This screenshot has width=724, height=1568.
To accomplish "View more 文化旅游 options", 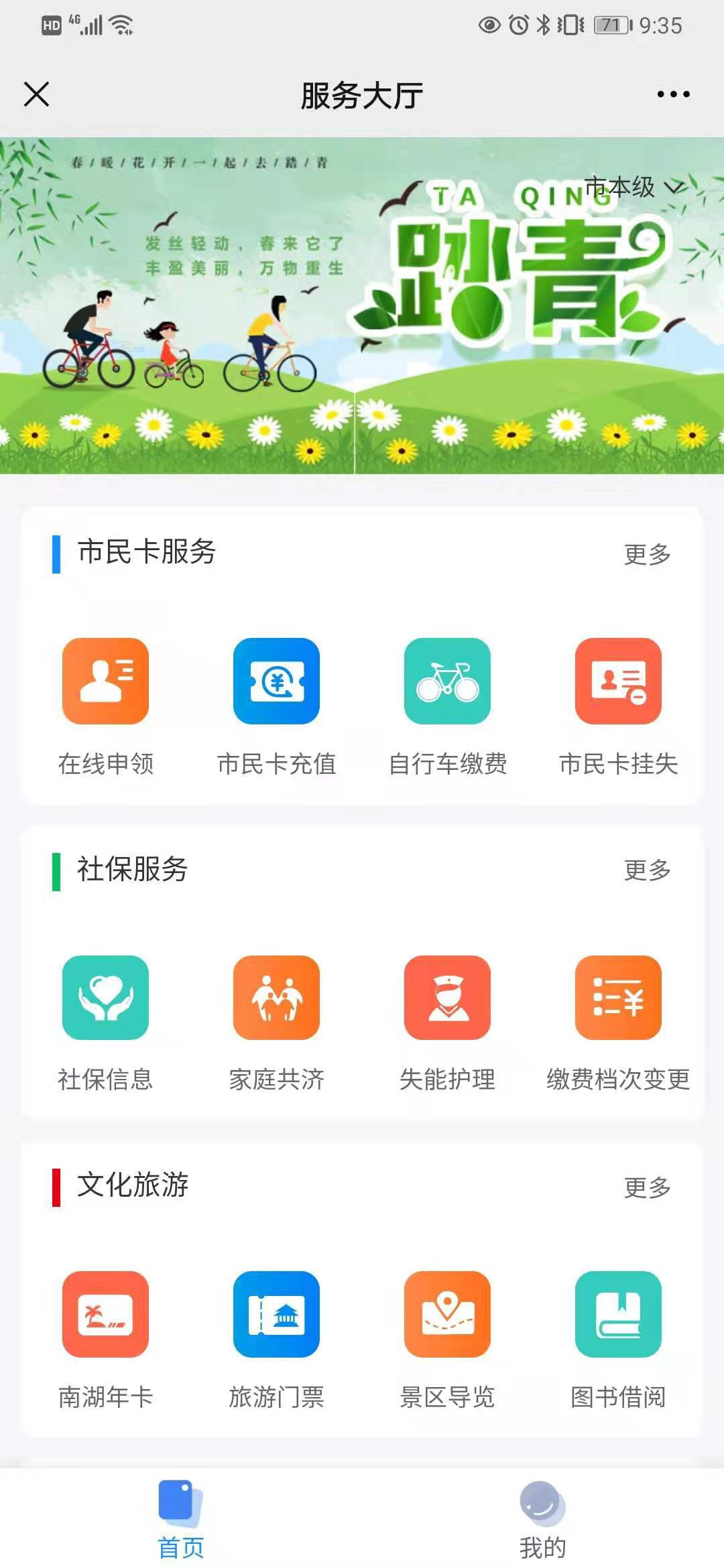I will [x=647, y=1187].
